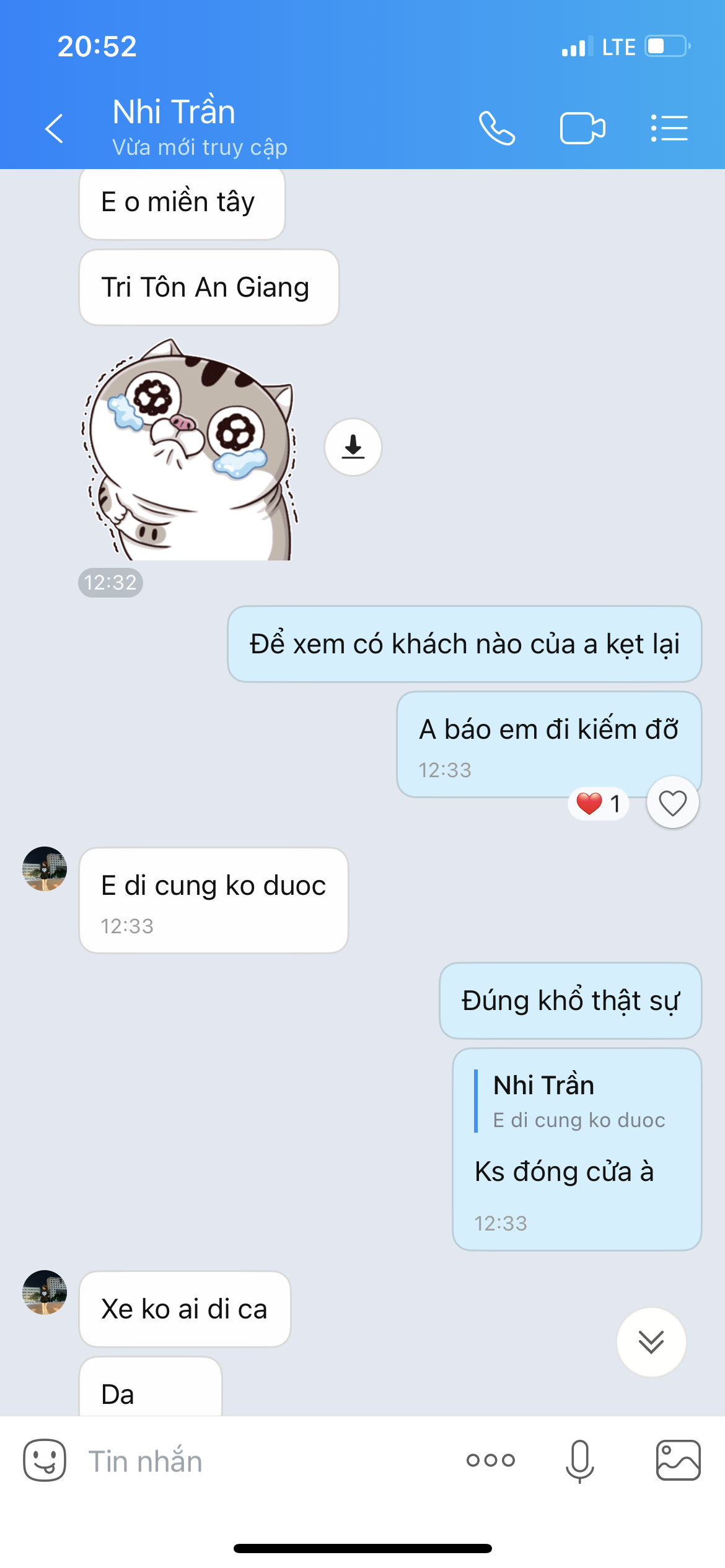Record a voice message
This screenshot has height=1568, width=725.
[580, 1460]
